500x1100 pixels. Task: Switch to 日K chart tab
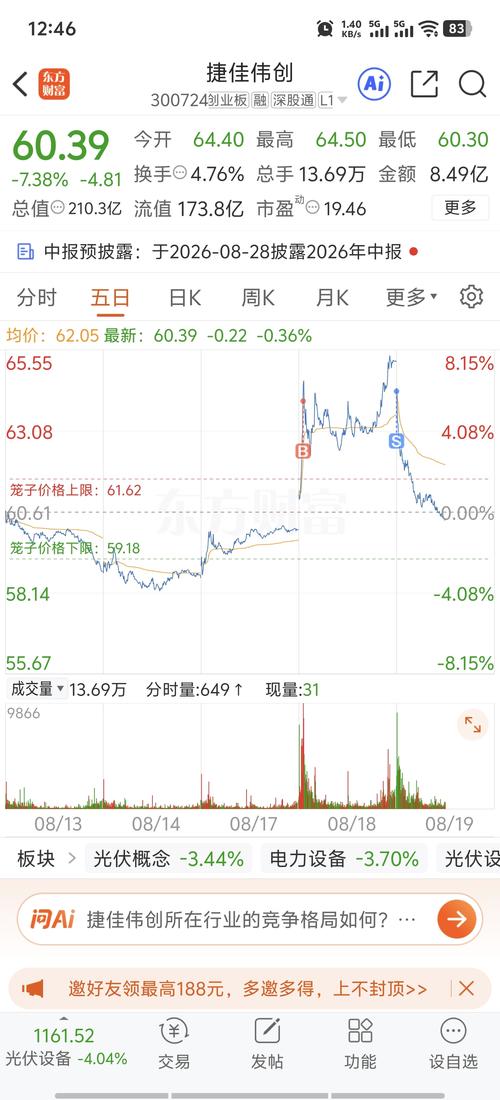pyautogui.click(x=184, y=297)
